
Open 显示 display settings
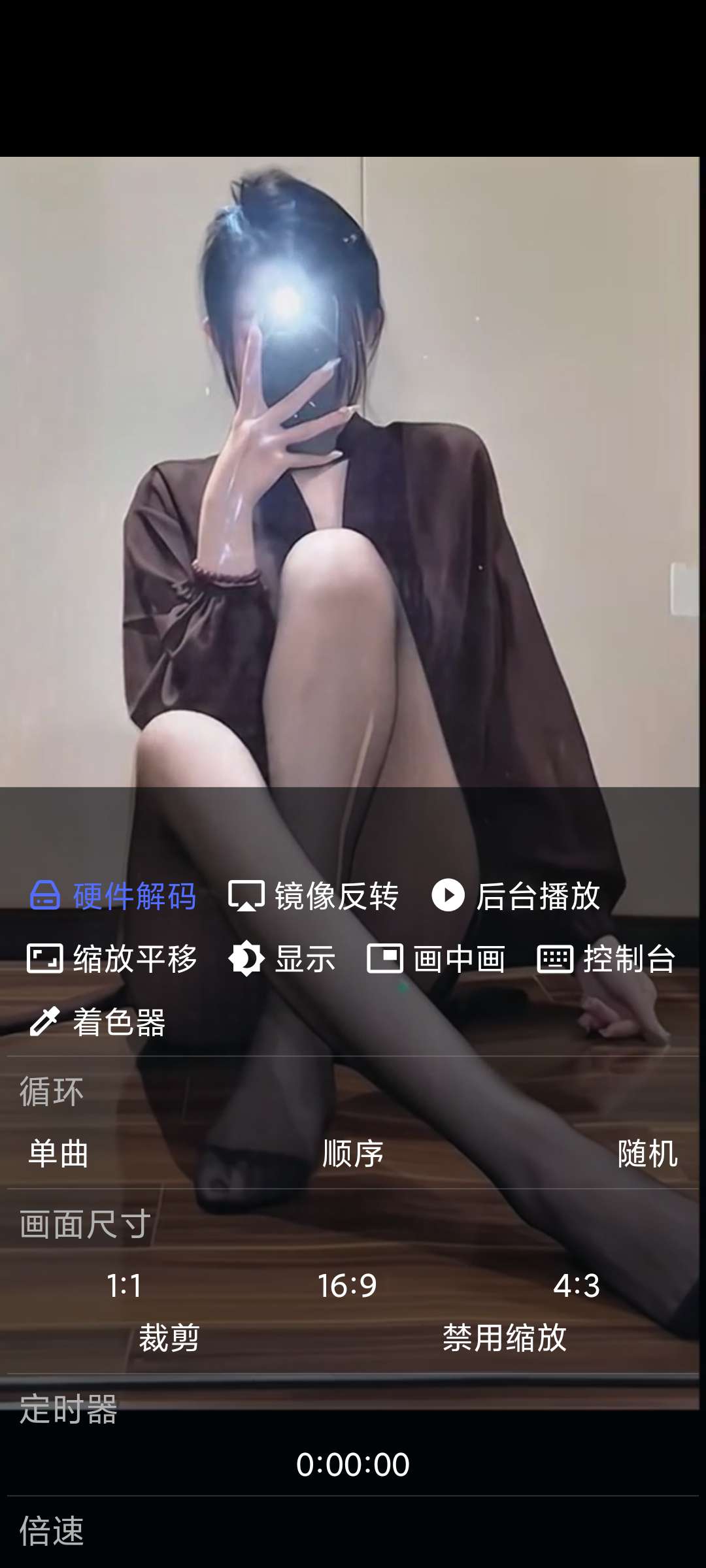pyautogui.click(x=282, y=959)
